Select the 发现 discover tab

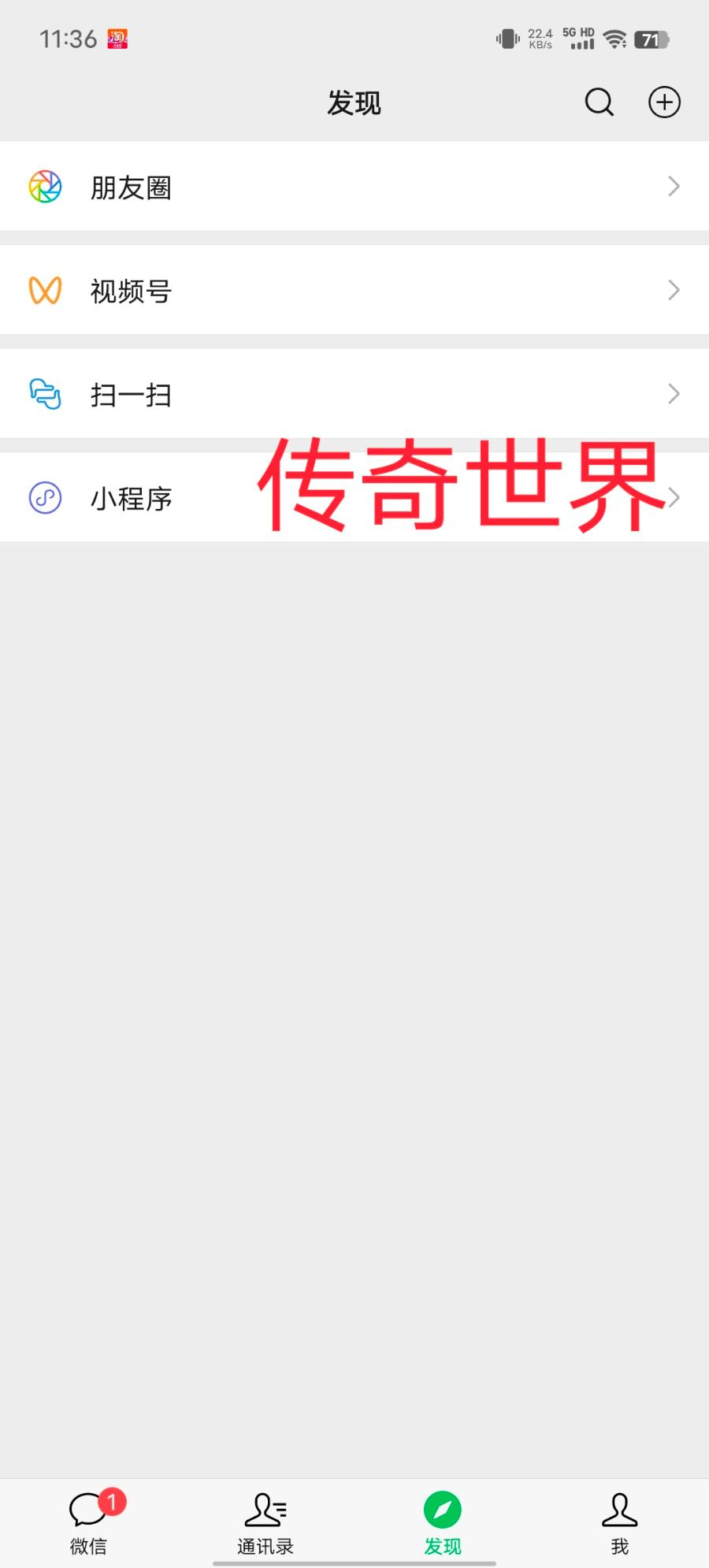(443, 1523)
